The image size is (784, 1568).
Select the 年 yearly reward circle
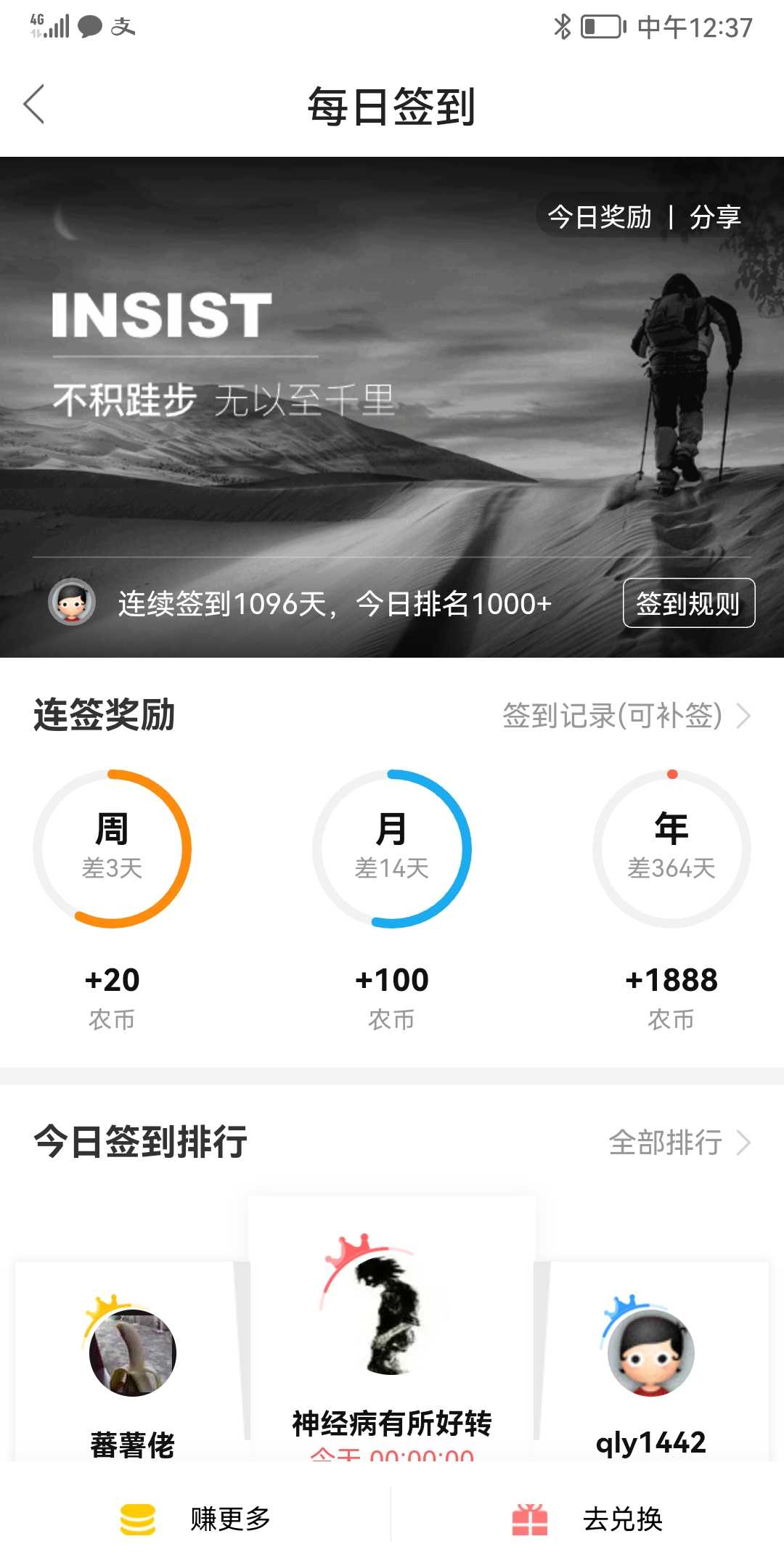click(x=671, y=849)
